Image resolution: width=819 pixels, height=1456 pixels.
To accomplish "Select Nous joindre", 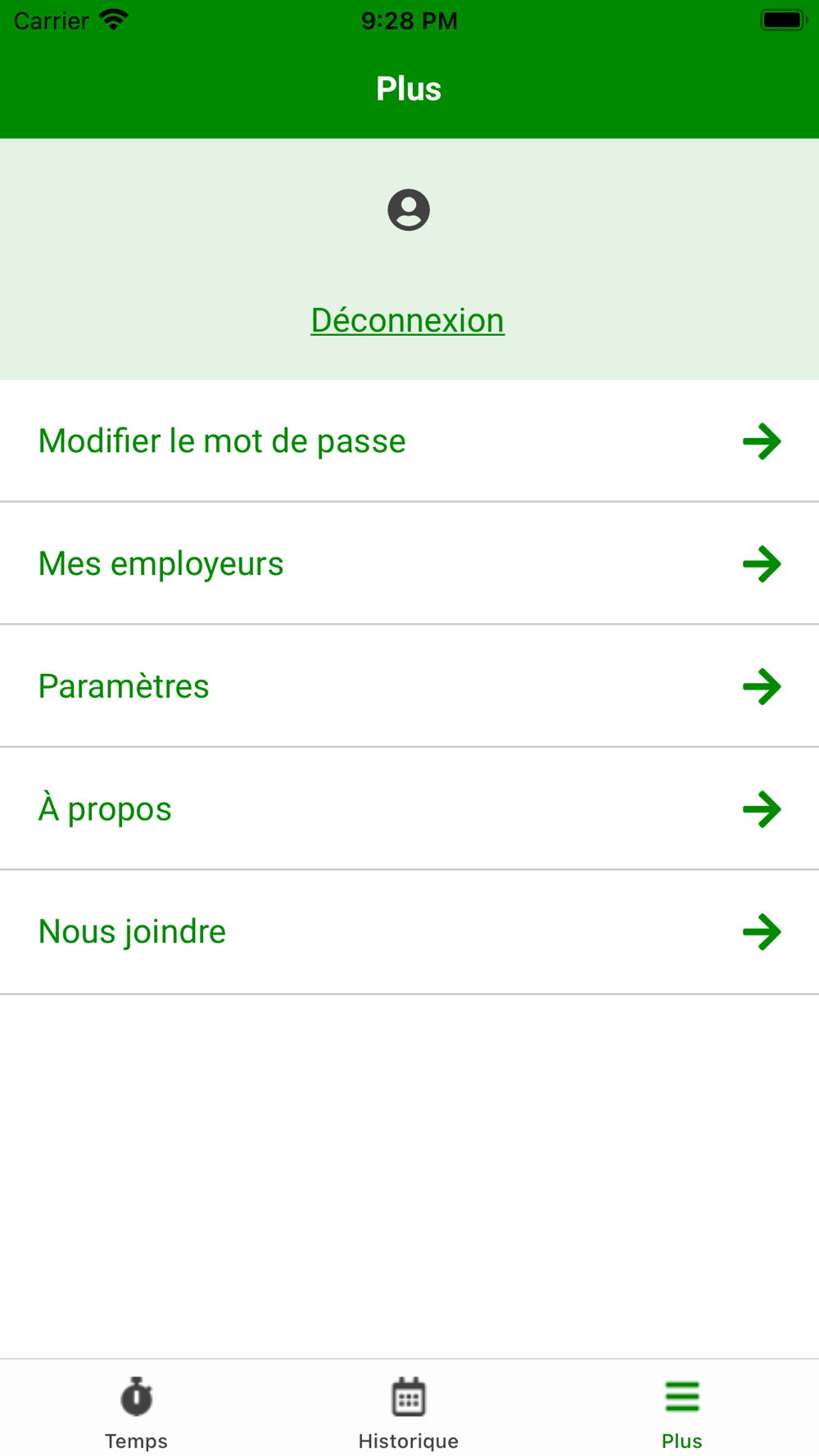I will click(x=409, y=932).
